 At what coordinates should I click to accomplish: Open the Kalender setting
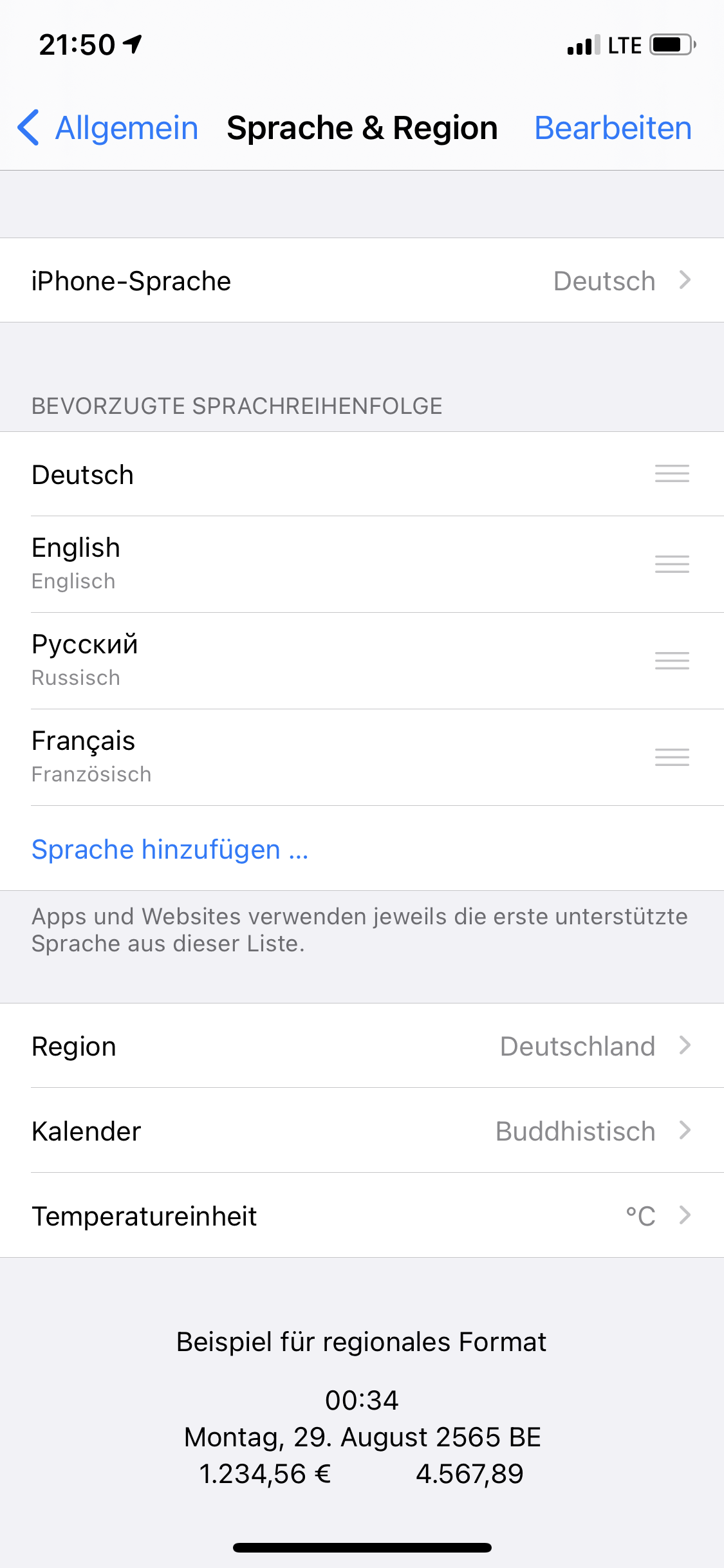click(362, 1132)
